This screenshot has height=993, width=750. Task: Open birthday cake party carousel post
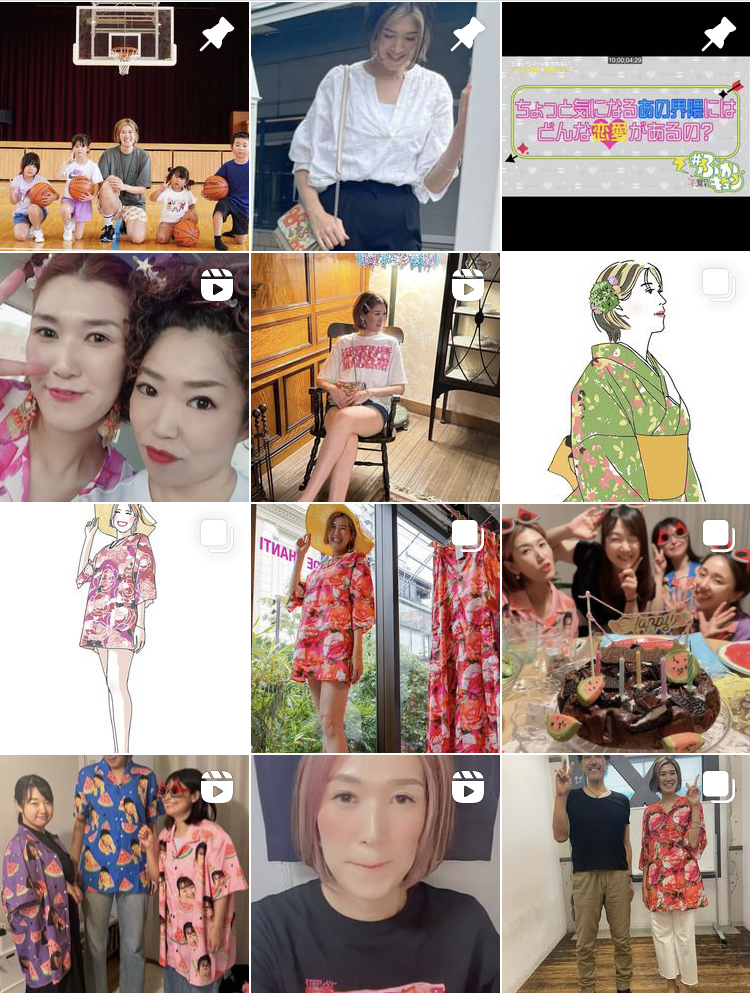pos(626,628)
